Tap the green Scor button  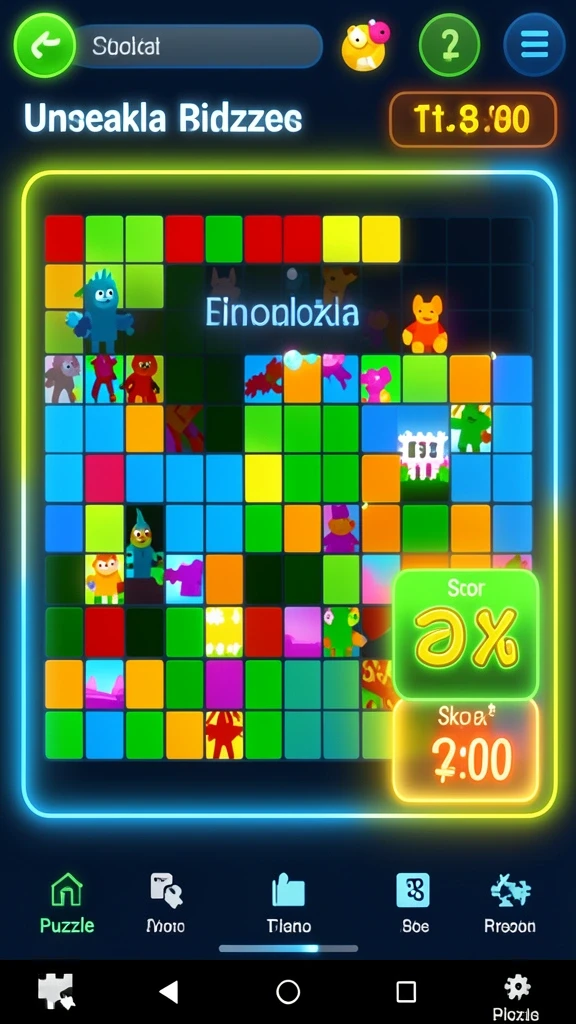(466, 634)
